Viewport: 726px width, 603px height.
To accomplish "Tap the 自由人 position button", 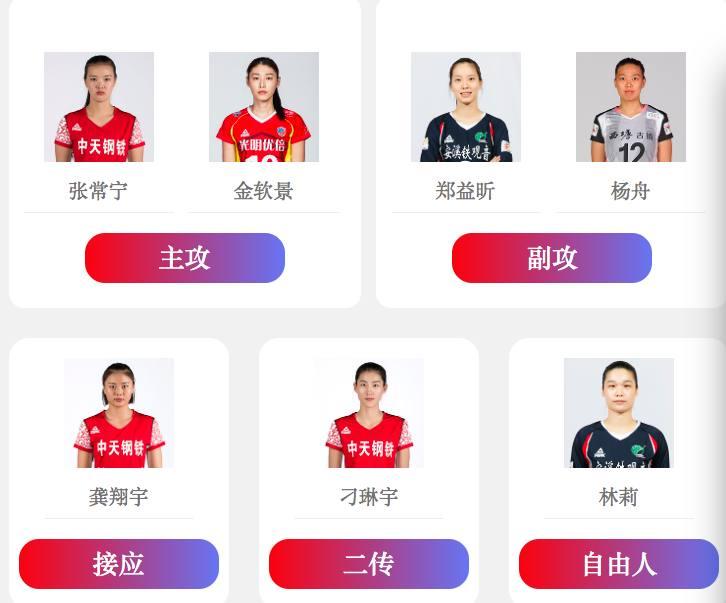I will pyautogui.click(x=619, y=564).
